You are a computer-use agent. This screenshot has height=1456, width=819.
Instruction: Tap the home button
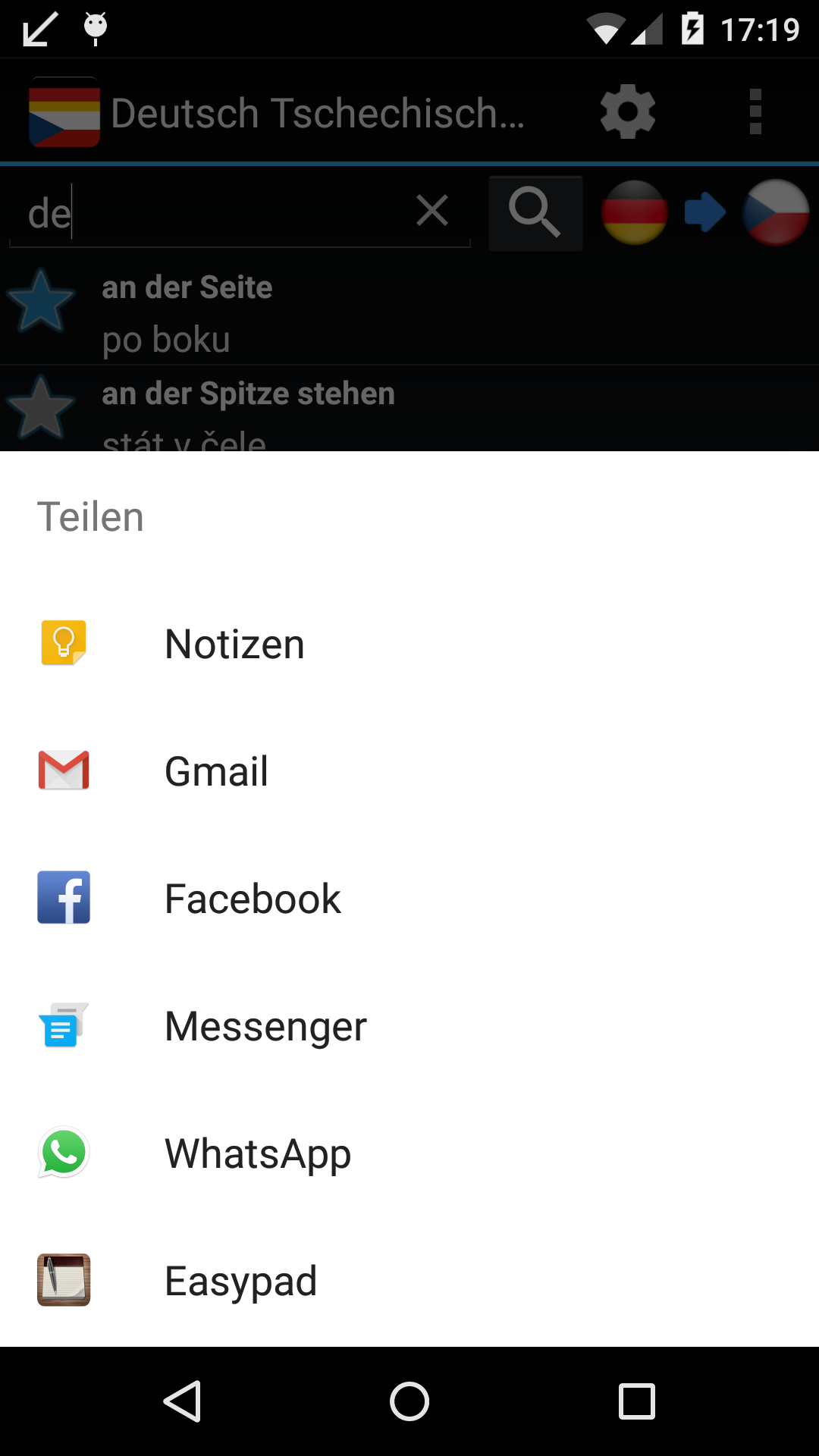(x=409, y=1401)
